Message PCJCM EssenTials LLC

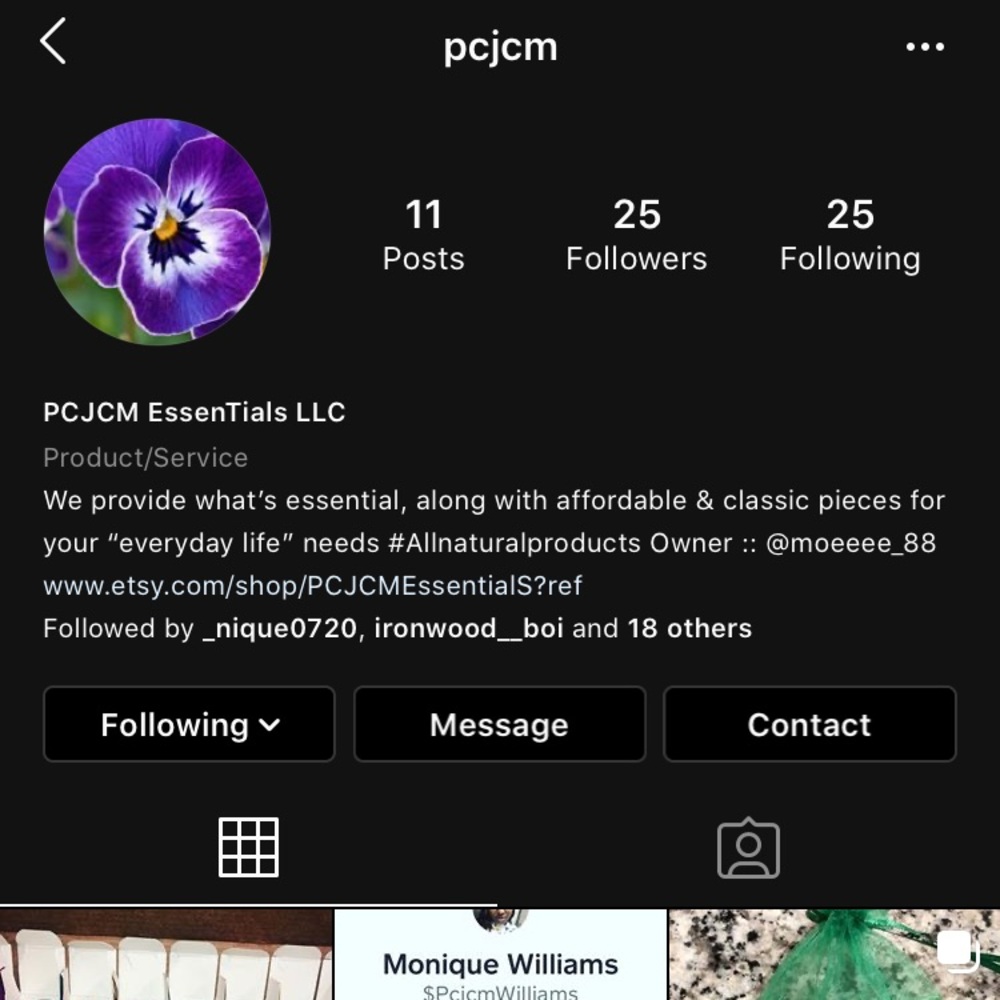499,725
